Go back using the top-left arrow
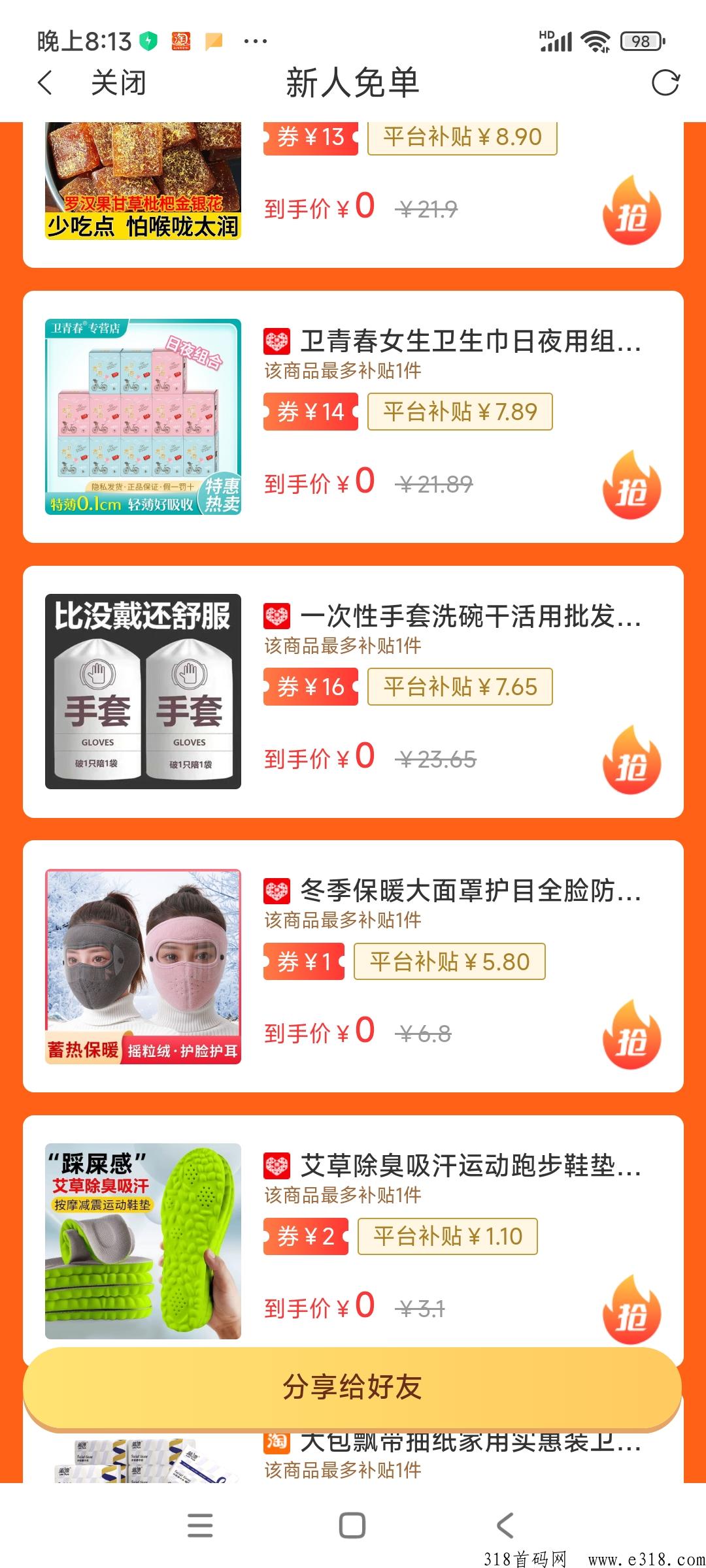 [x=45, y=83]
